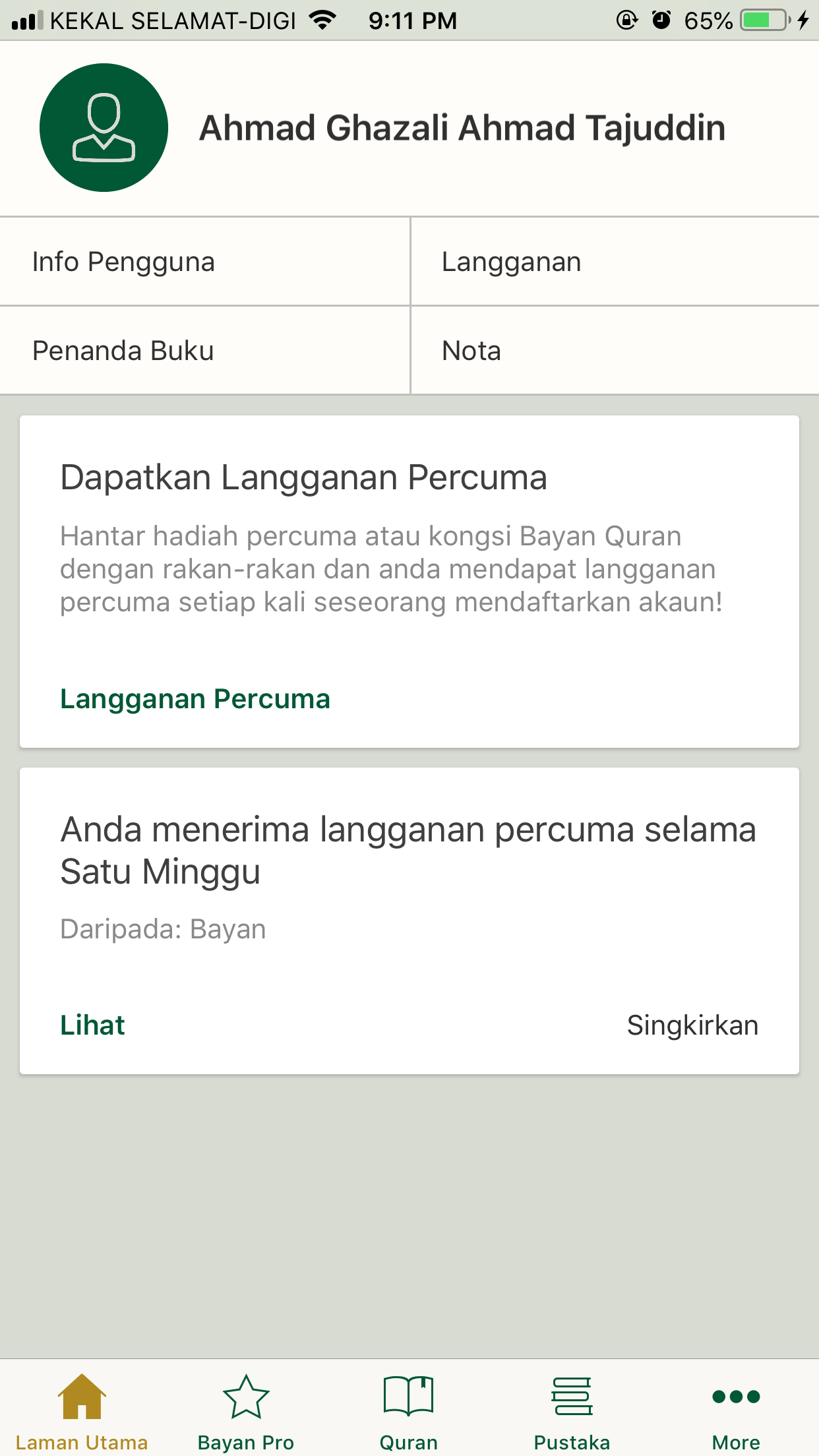Tap Lihat to view the free subscription
The width and height of the screenshot is (819, 1456).
click(x=92, y=1025)
